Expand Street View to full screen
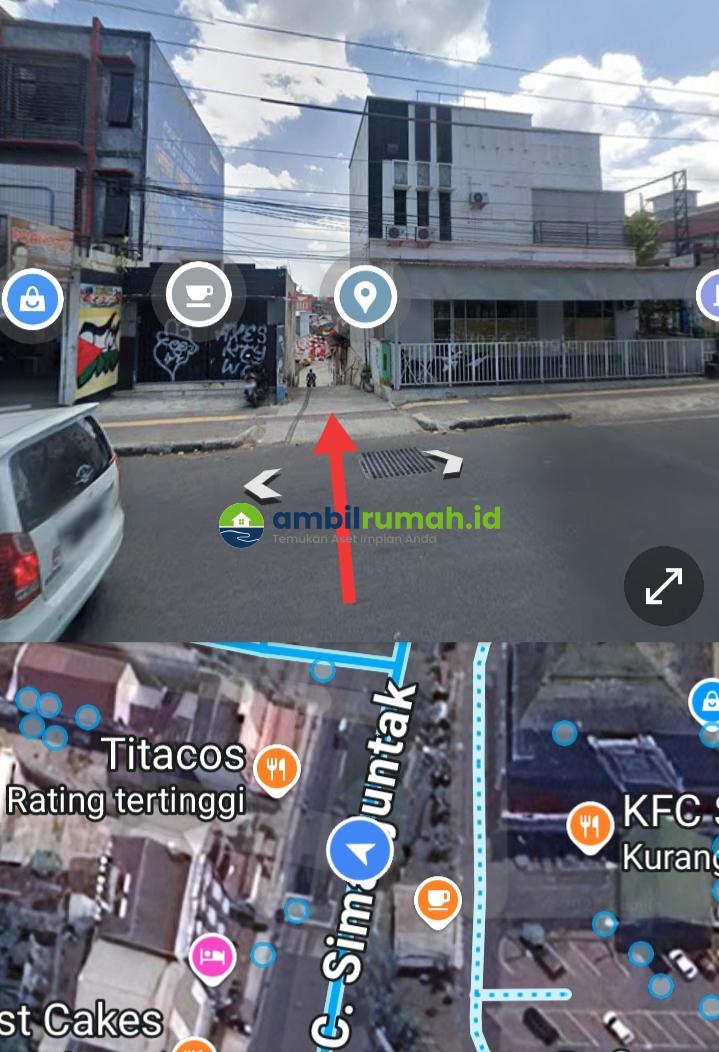Viewport: 719px width, 1052px height. (664, 587)
